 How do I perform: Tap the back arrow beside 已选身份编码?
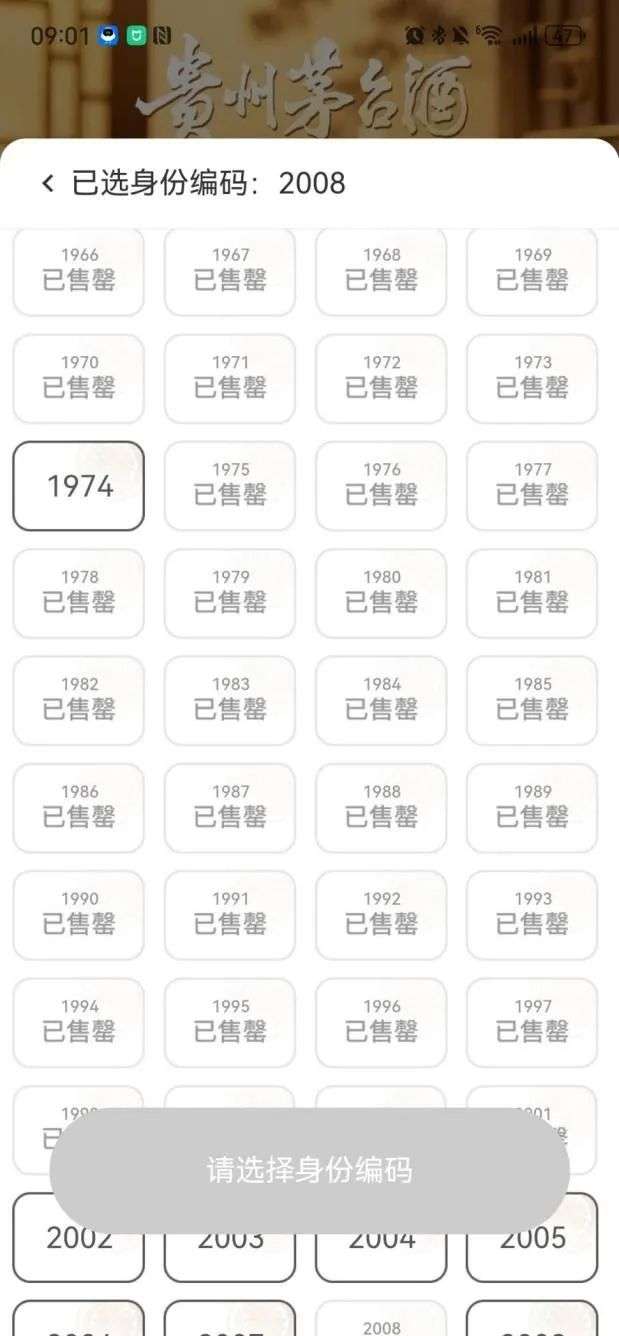pyautogui.click(x=47, y=183)
